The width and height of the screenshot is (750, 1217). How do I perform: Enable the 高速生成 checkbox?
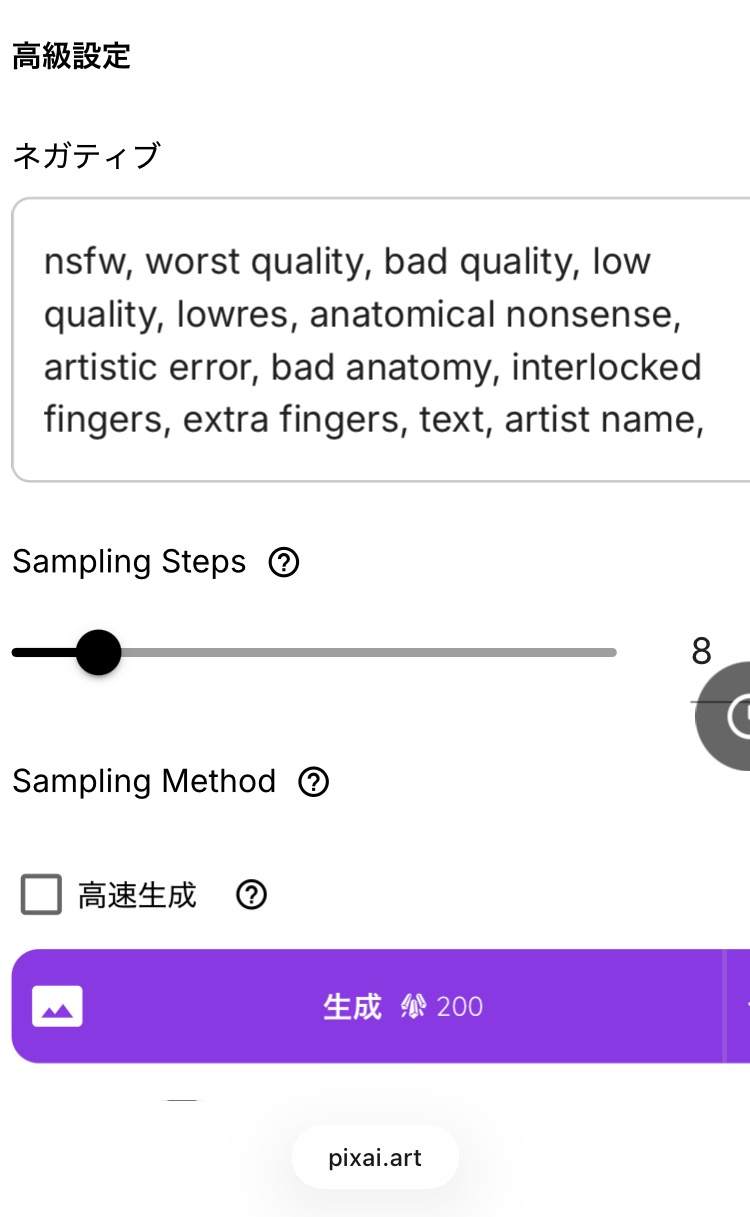(x=41, y=895)
